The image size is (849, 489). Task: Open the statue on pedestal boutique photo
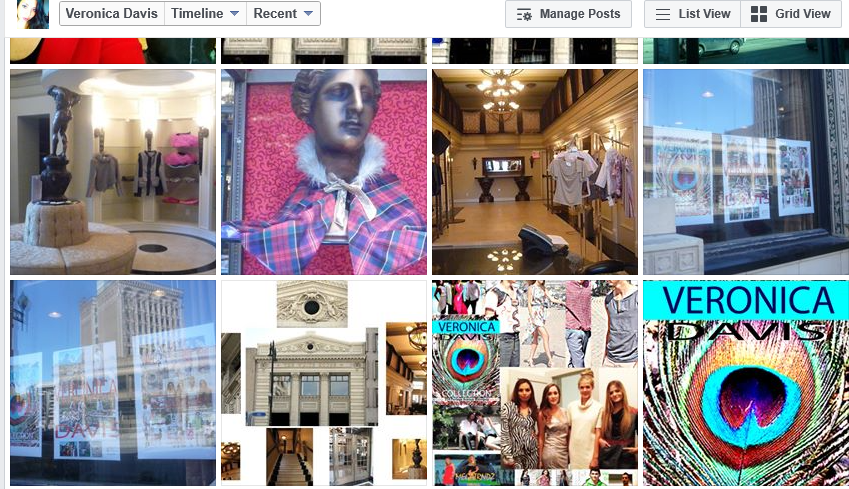113,172
